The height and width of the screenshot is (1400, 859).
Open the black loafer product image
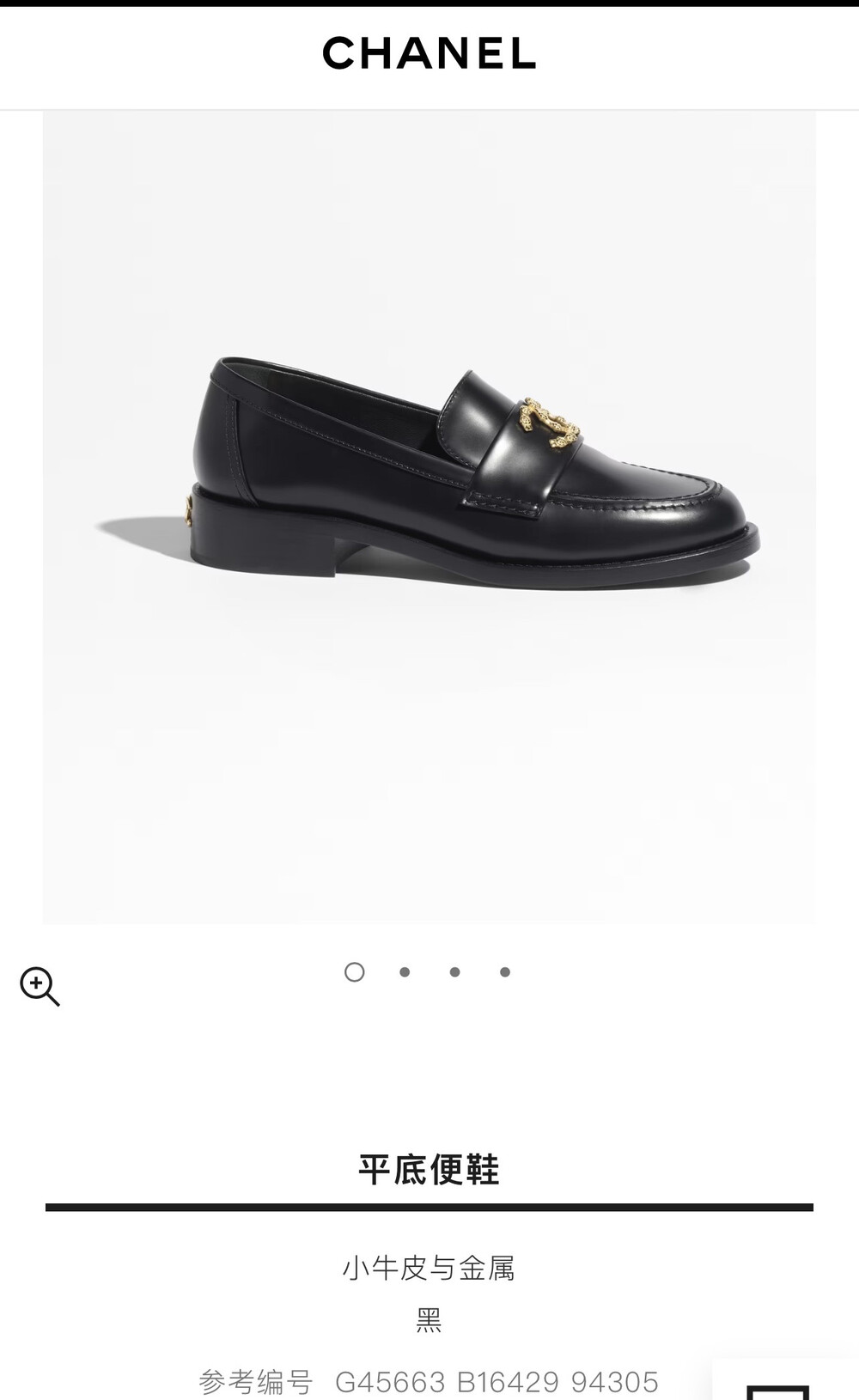(x=429, y=517)
